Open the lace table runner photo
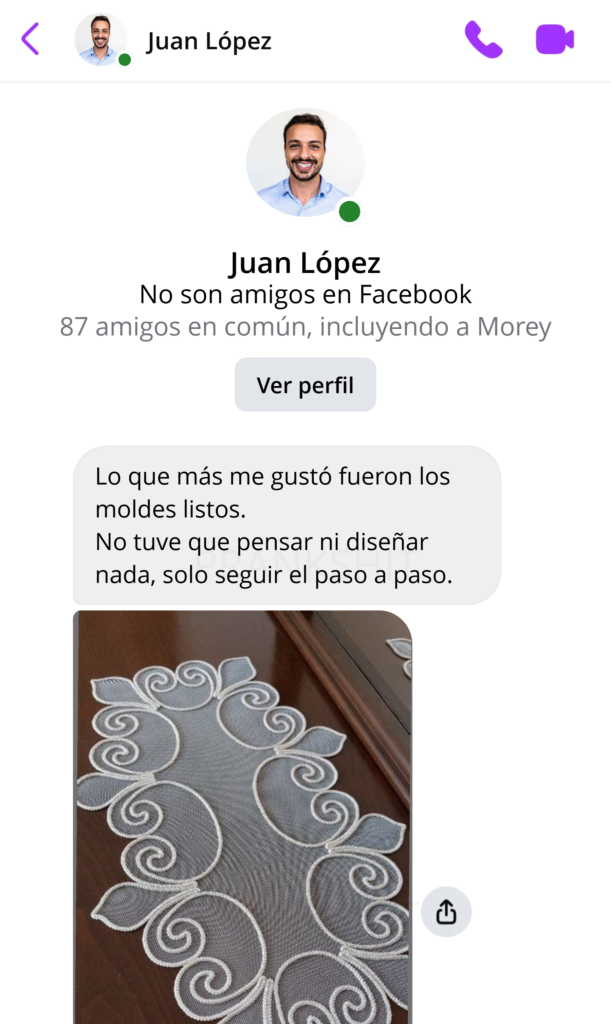This screenshot has height=1024, width=611. (x=243, y=815)
